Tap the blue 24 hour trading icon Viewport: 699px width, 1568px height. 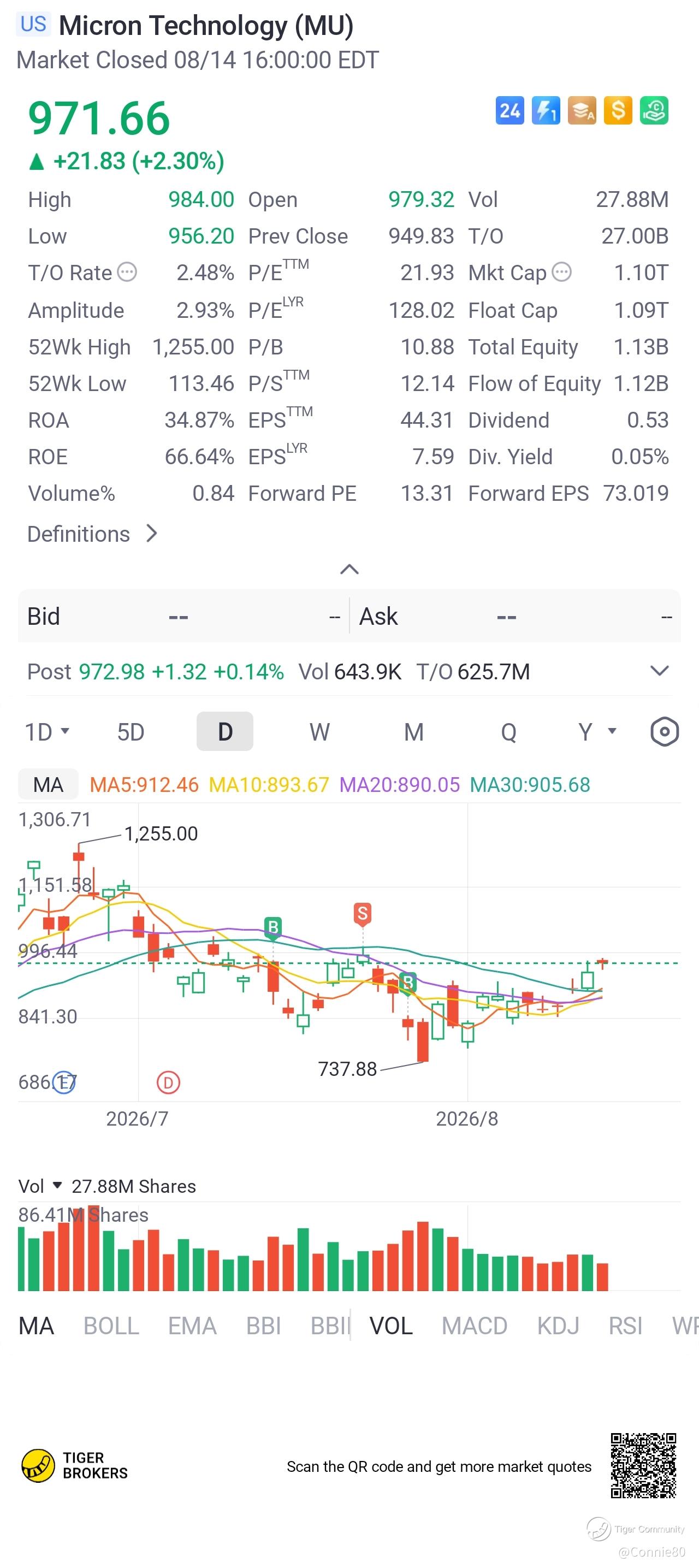coord(510,110)
